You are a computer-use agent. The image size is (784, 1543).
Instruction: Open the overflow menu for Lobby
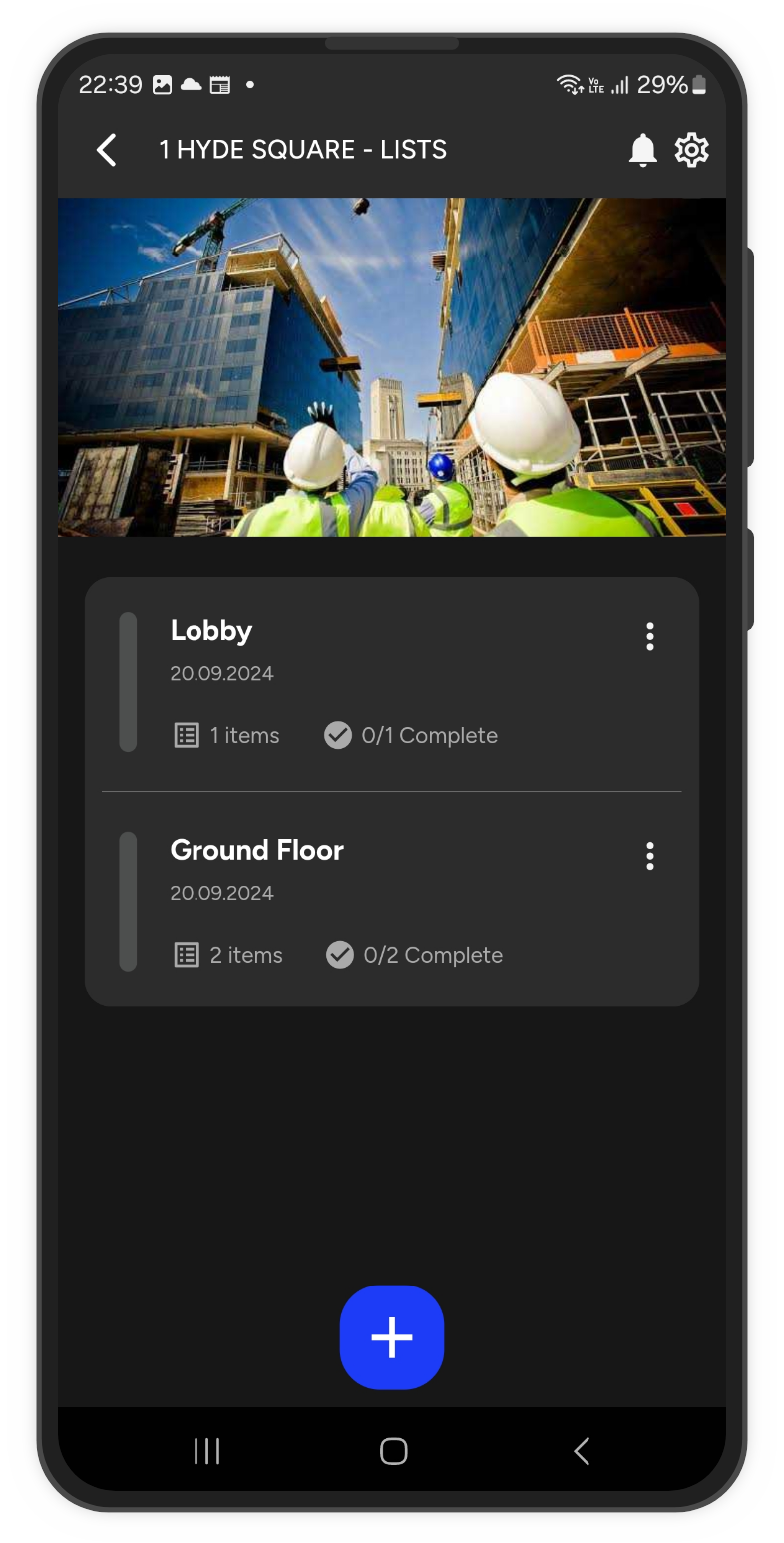650,636
